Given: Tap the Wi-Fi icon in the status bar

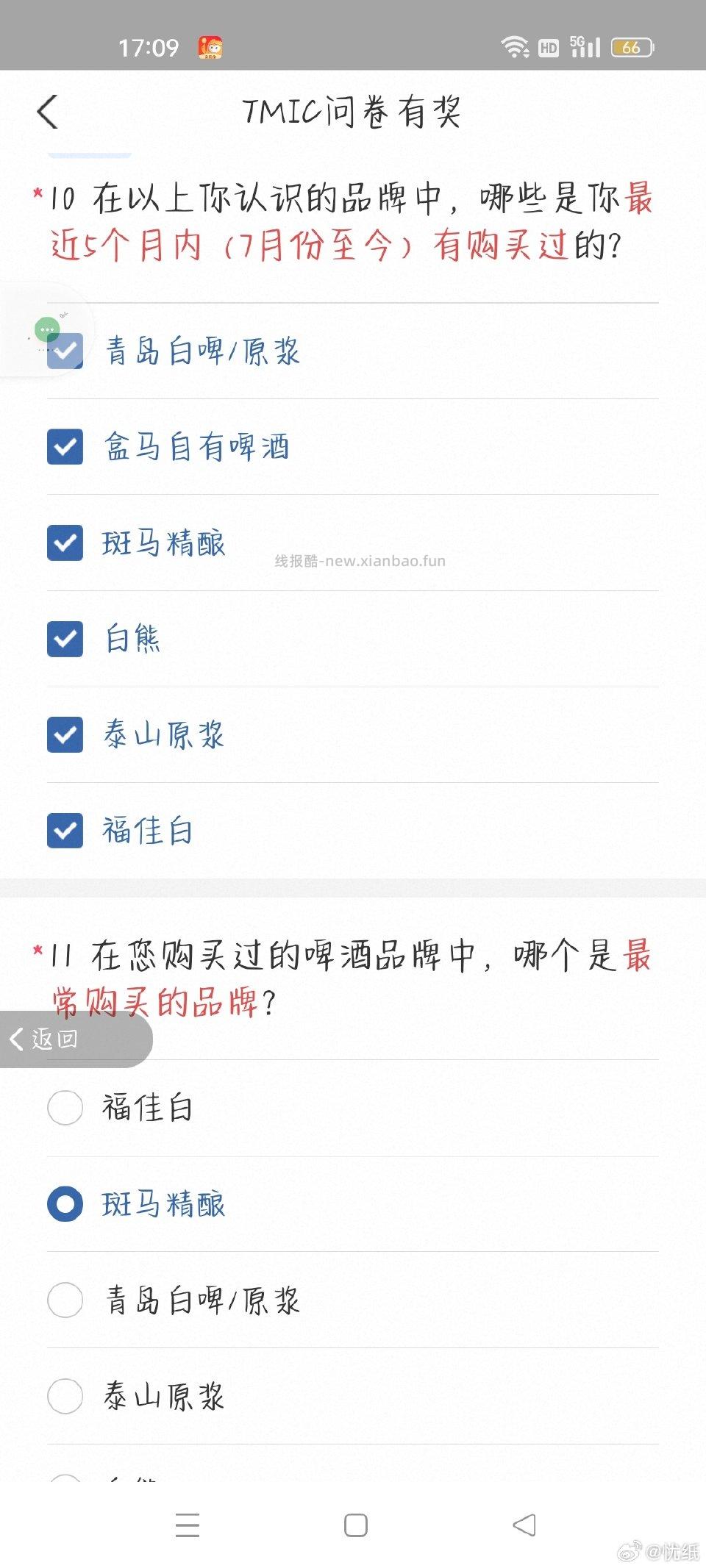Looking at the screenshot, I should (515, 46).
